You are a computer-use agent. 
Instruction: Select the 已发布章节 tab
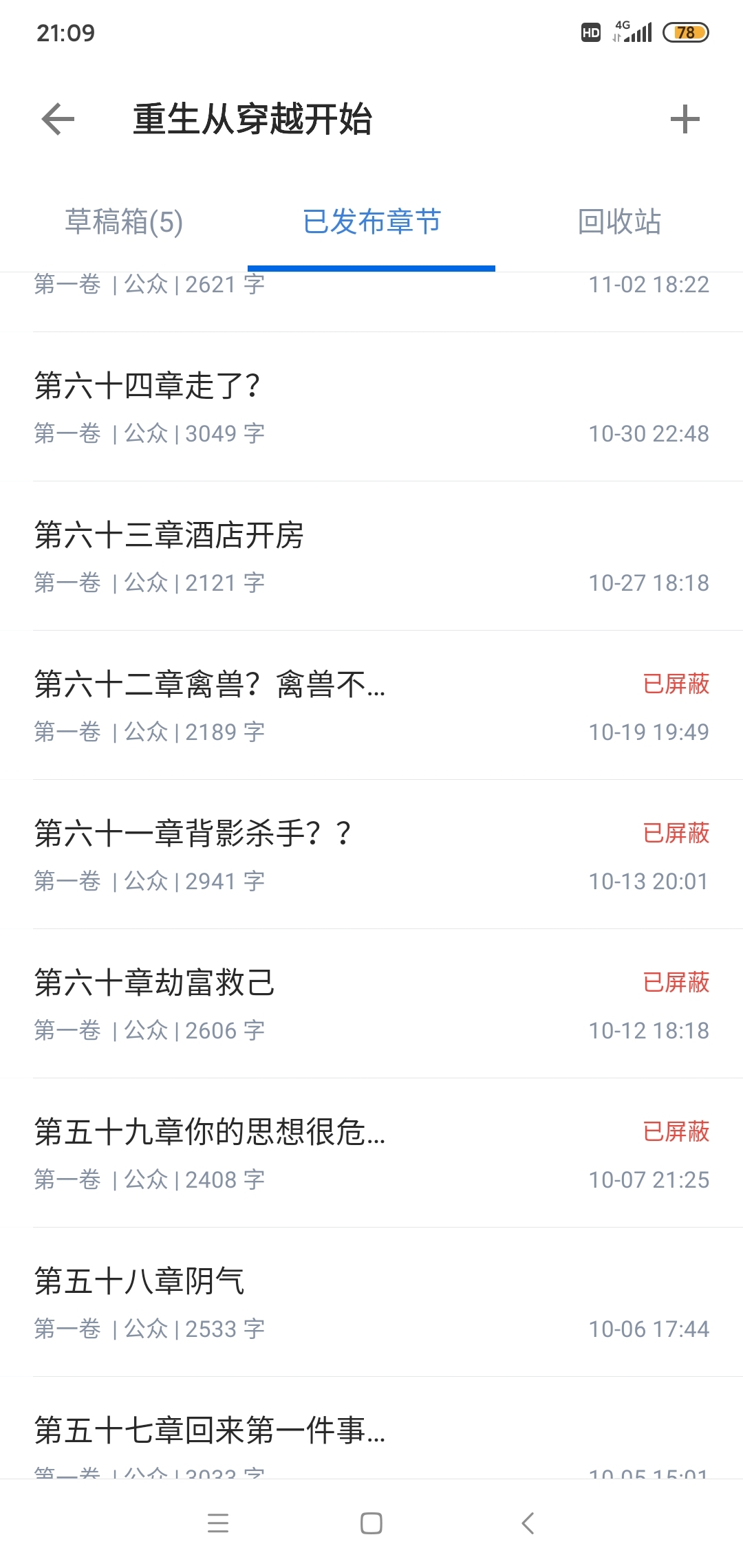pos(371,222)
